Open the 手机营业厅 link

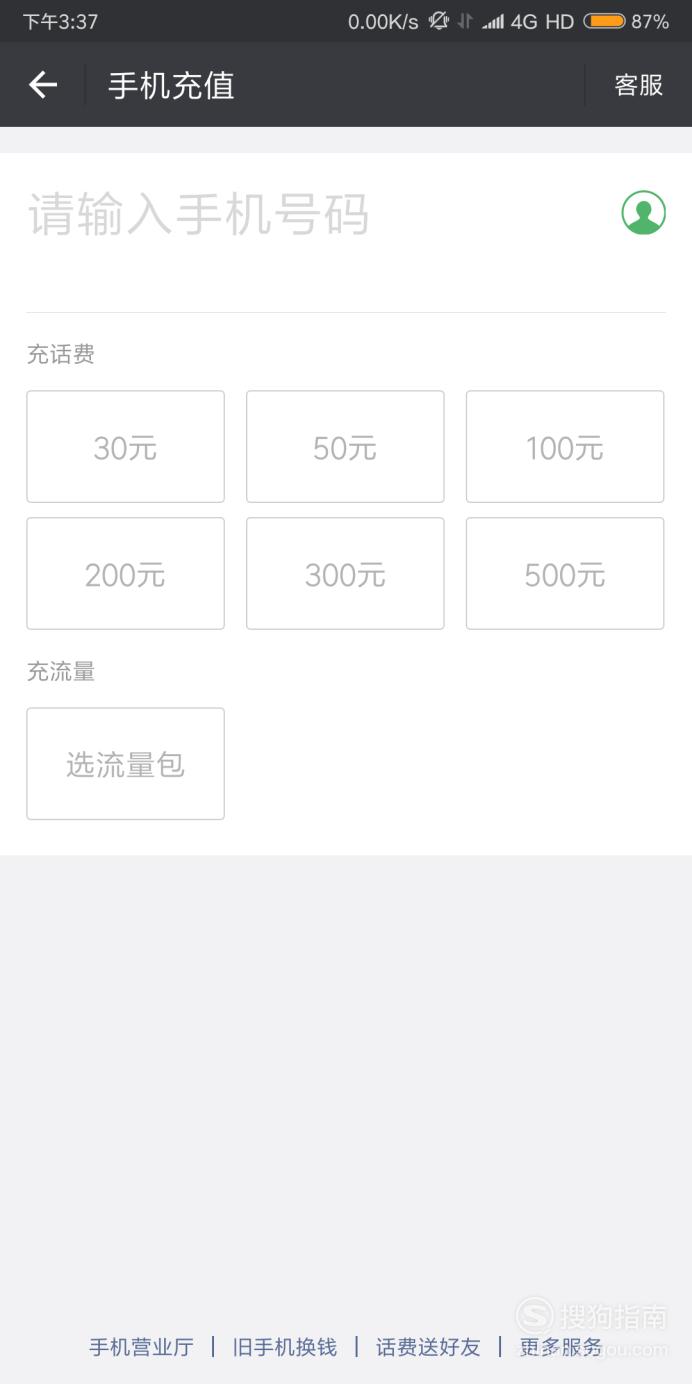tap(141, 1347)
